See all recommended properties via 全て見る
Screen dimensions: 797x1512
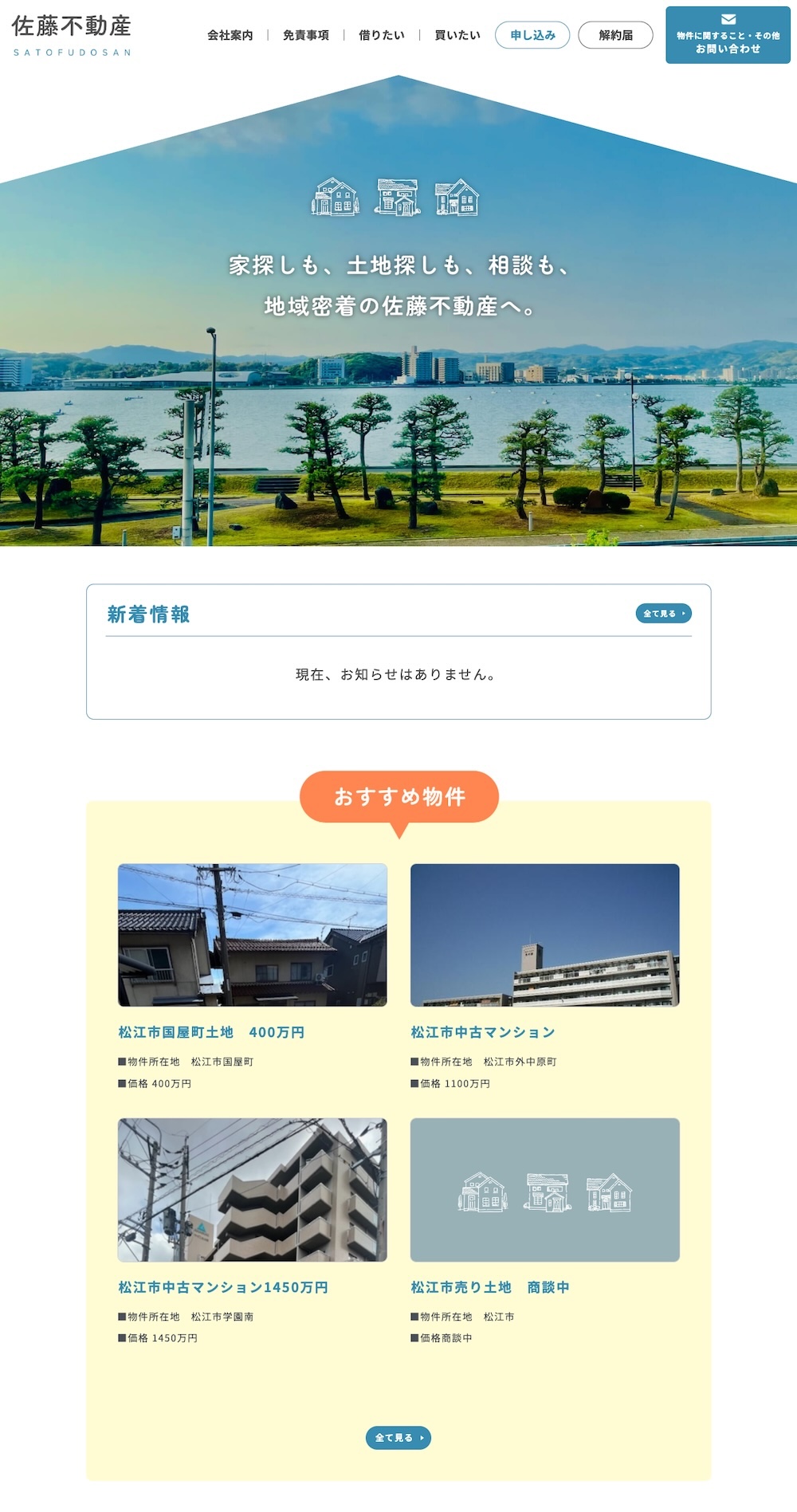pos(398,1437)
